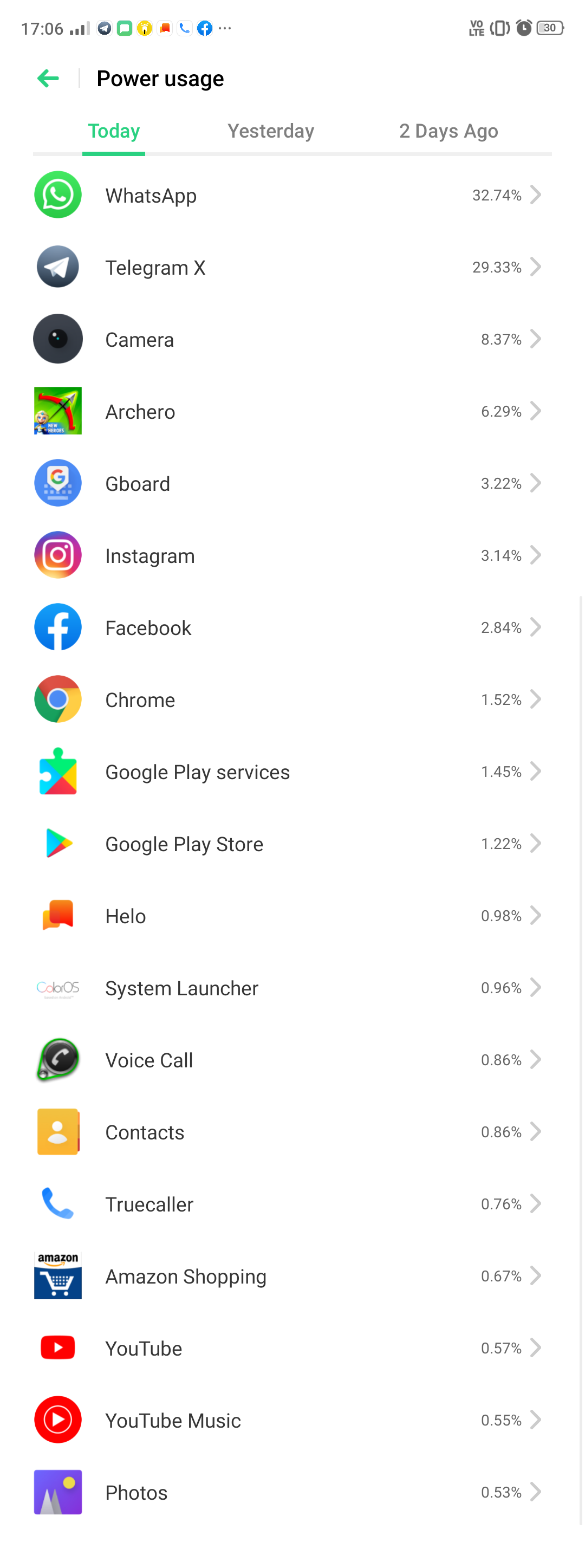Screen dimensions: 585x1568
Task: Open the Helo power entry
Action: click(x=292, y=916)
